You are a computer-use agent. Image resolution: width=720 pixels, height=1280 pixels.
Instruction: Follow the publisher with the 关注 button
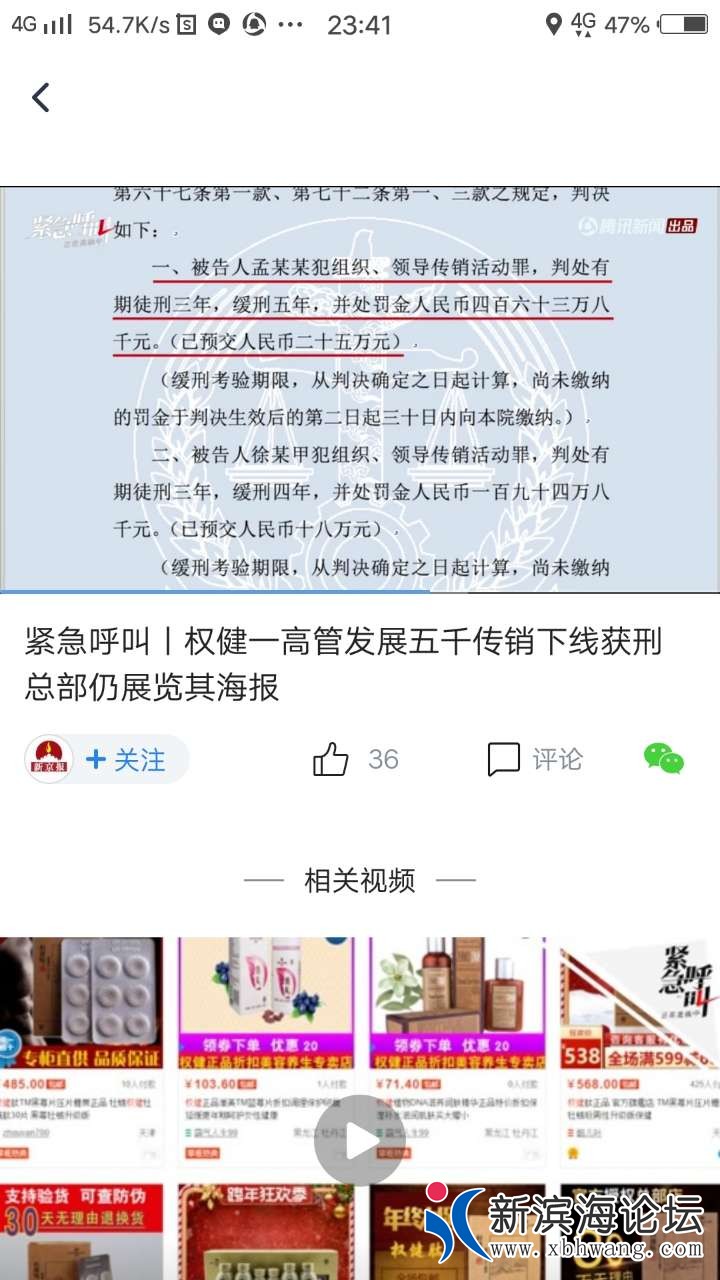pyautogui.click(x=127, y=760)
